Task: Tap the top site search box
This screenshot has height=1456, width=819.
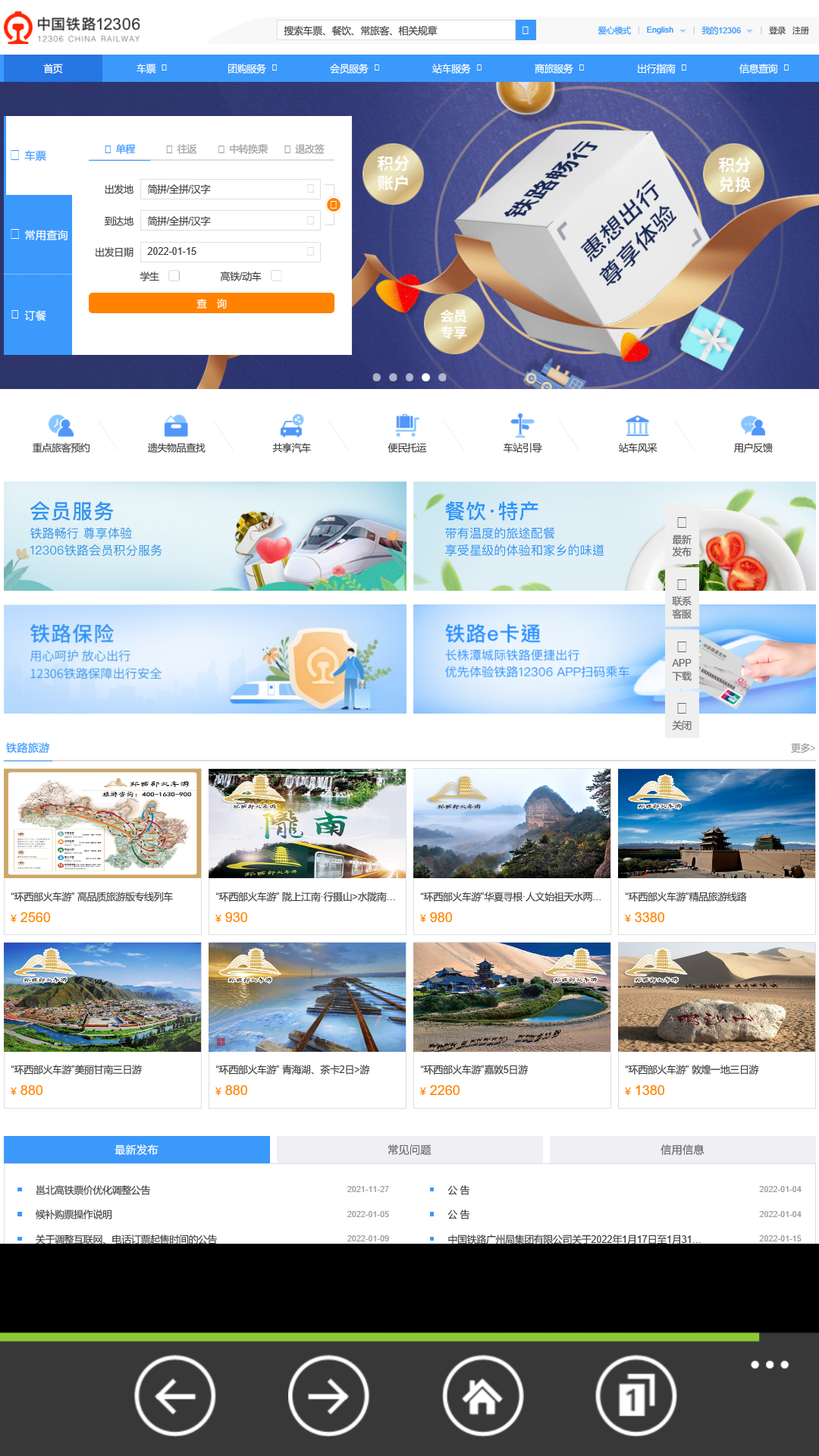Action: pyautogui.click(x=396, y=30)
